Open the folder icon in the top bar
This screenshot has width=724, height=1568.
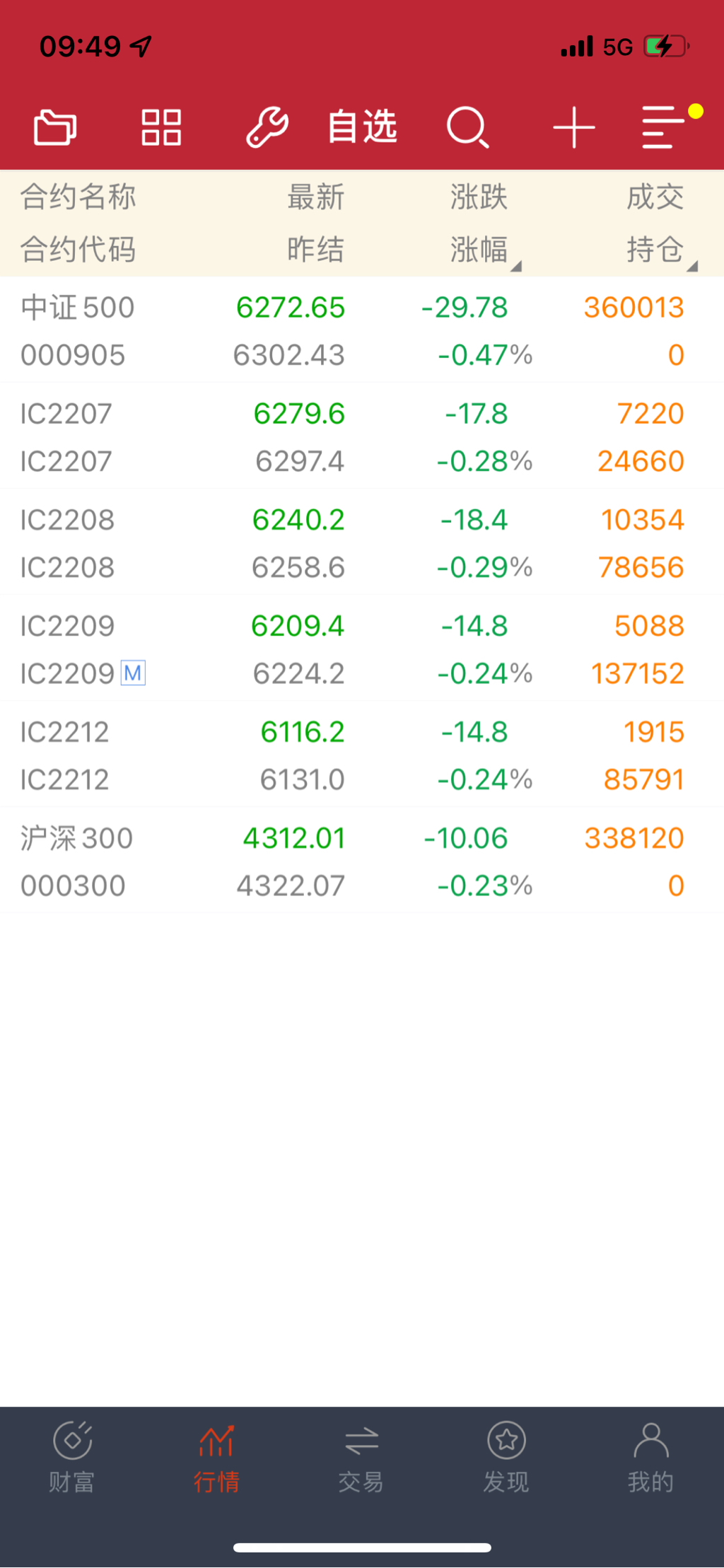coord(55,128)
